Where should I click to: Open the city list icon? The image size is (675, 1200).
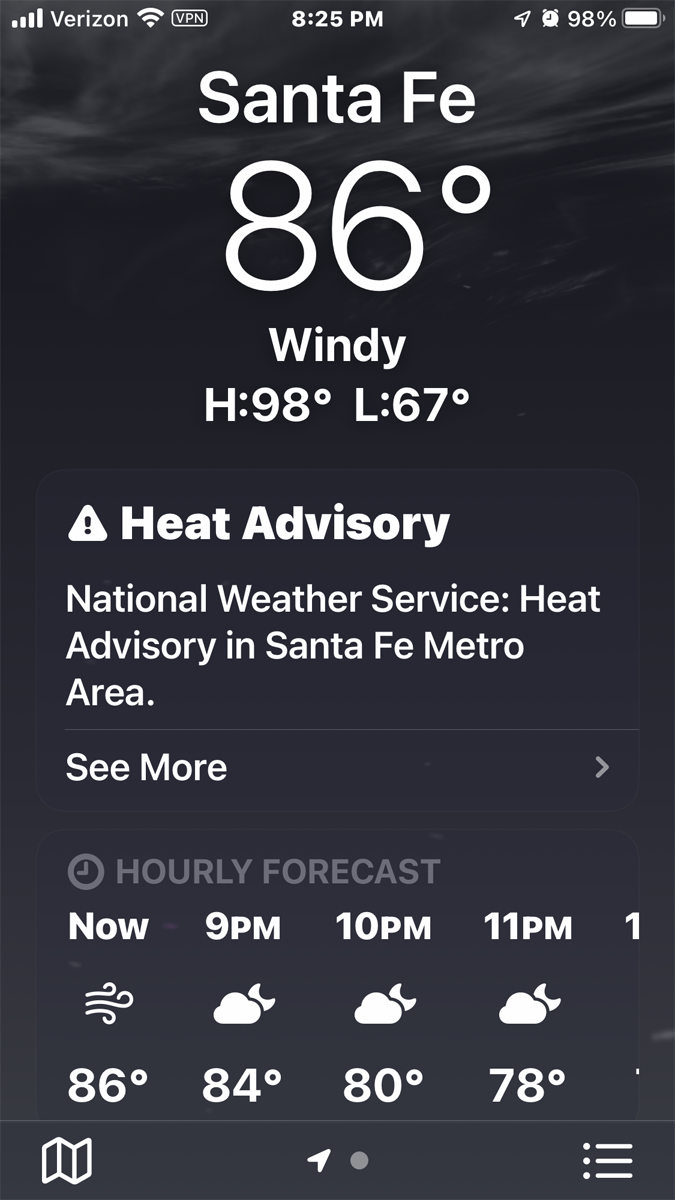(x=607, y=1161)
